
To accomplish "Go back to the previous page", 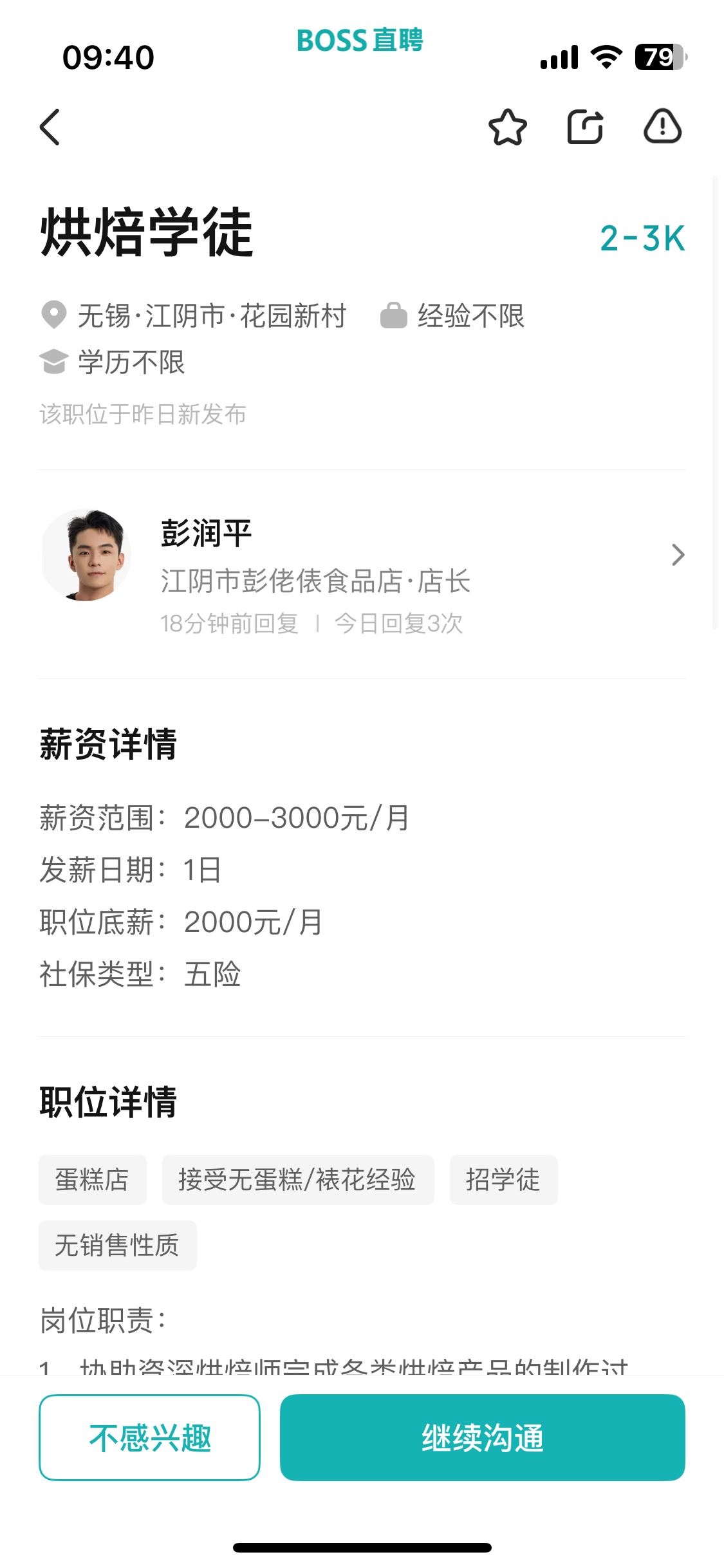I will point(50,127).
